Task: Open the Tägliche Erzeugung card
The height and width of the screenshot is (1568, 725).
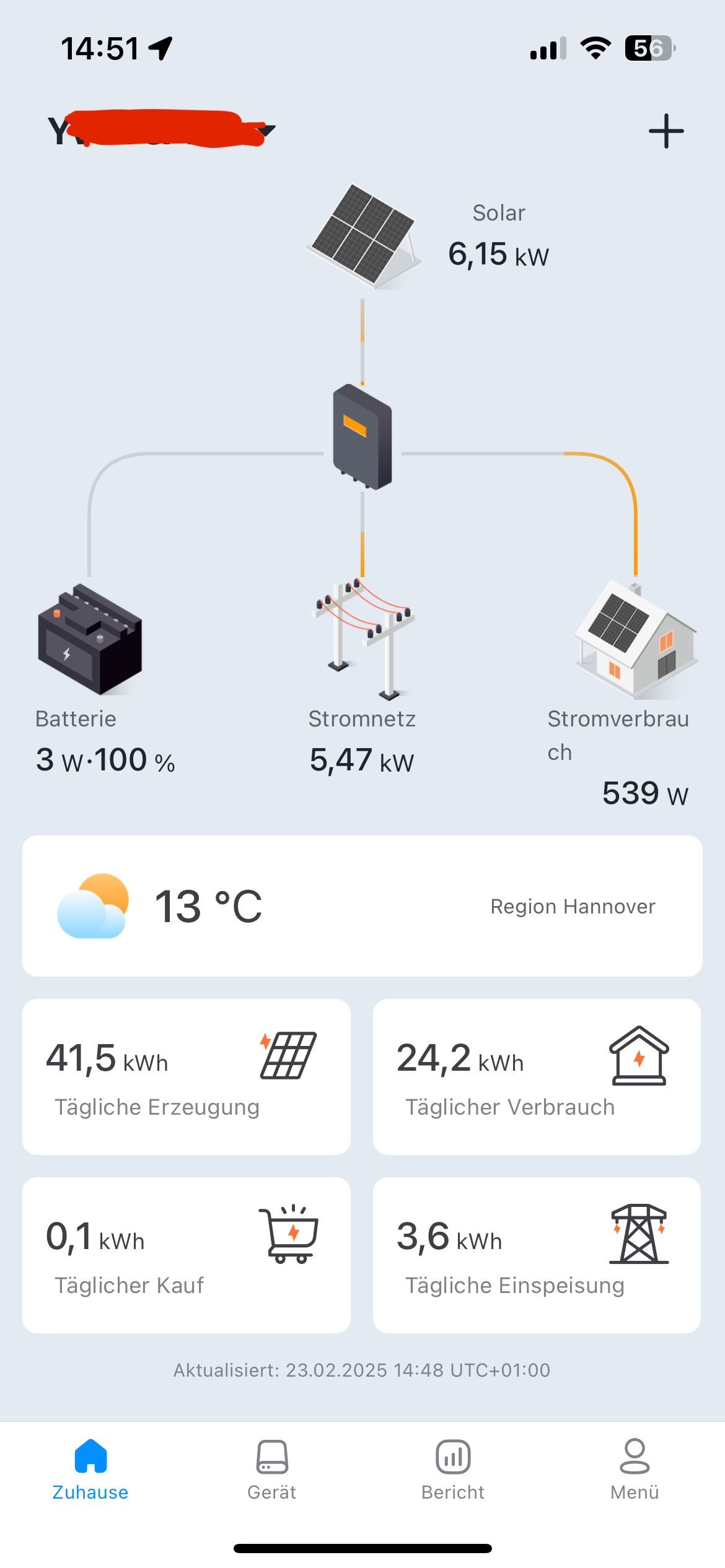Action: pyautogui.click(x=186, y=1076)
